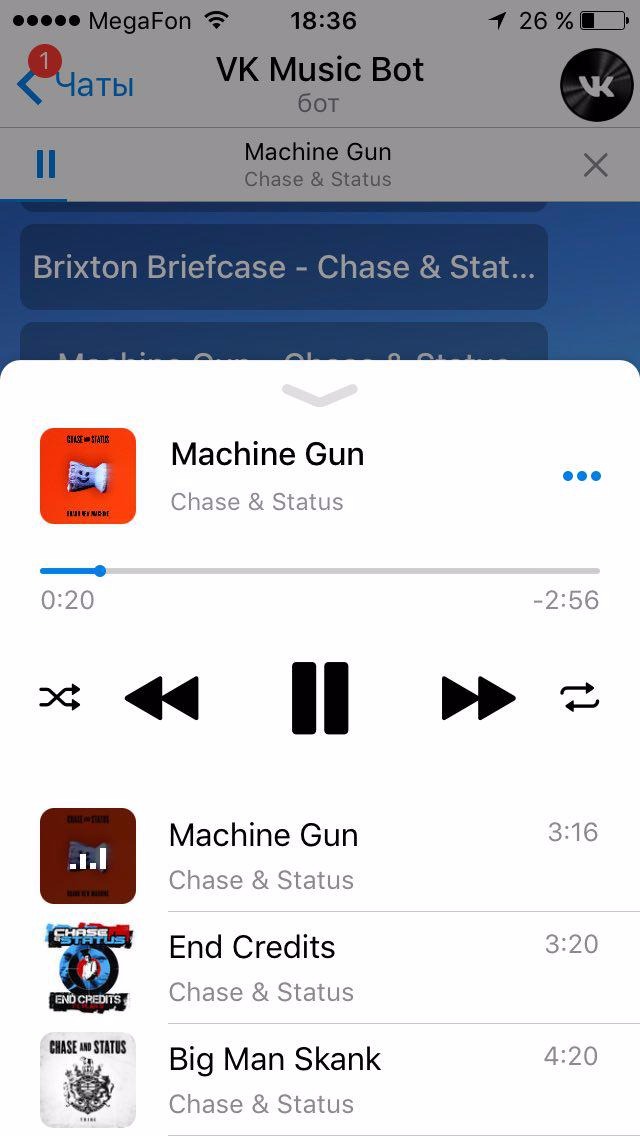
Task: Collapse the player panel with the chevron
Action: 320,394
